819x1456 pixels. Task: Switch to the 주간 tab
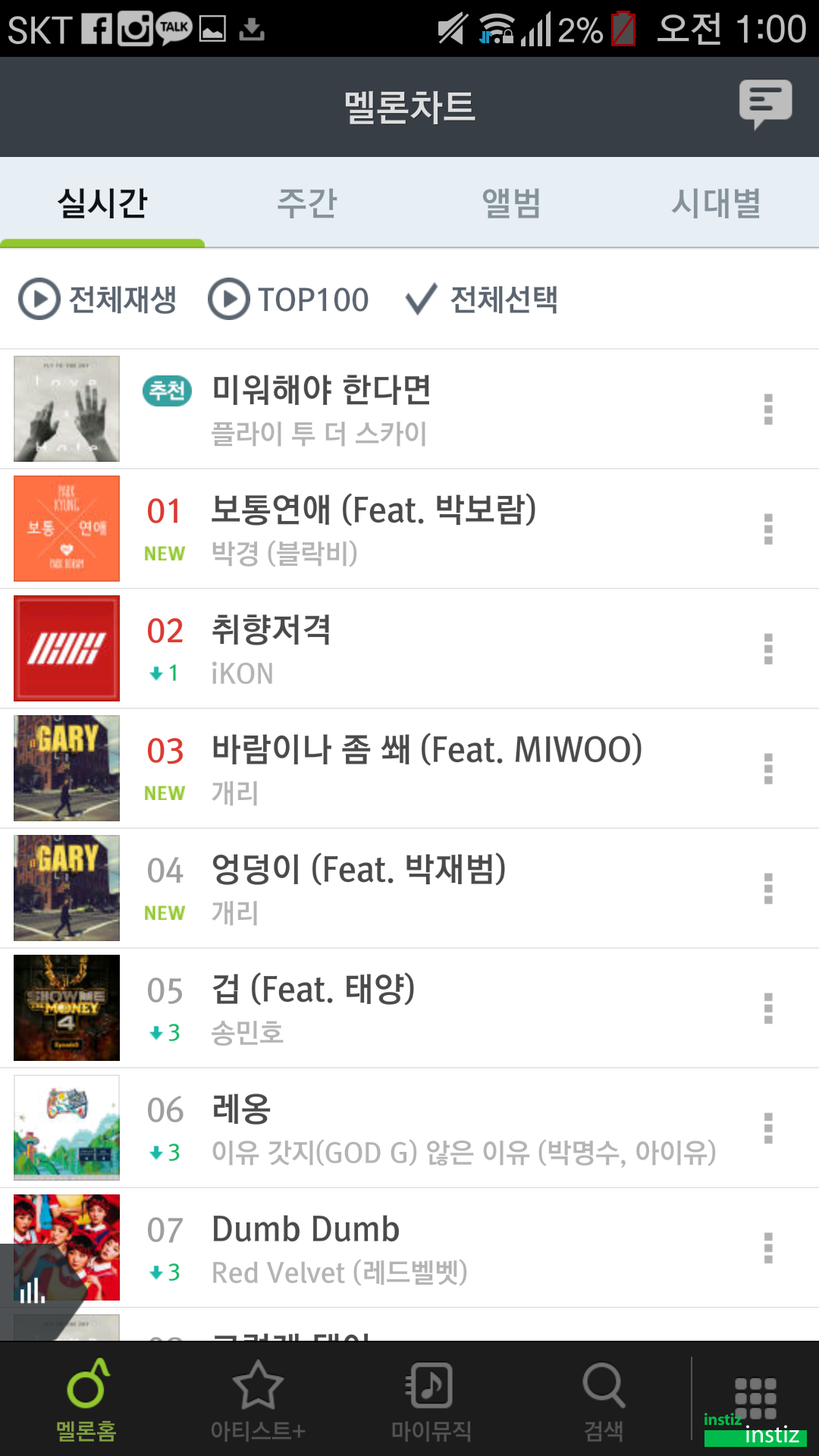tap(306, 203)
